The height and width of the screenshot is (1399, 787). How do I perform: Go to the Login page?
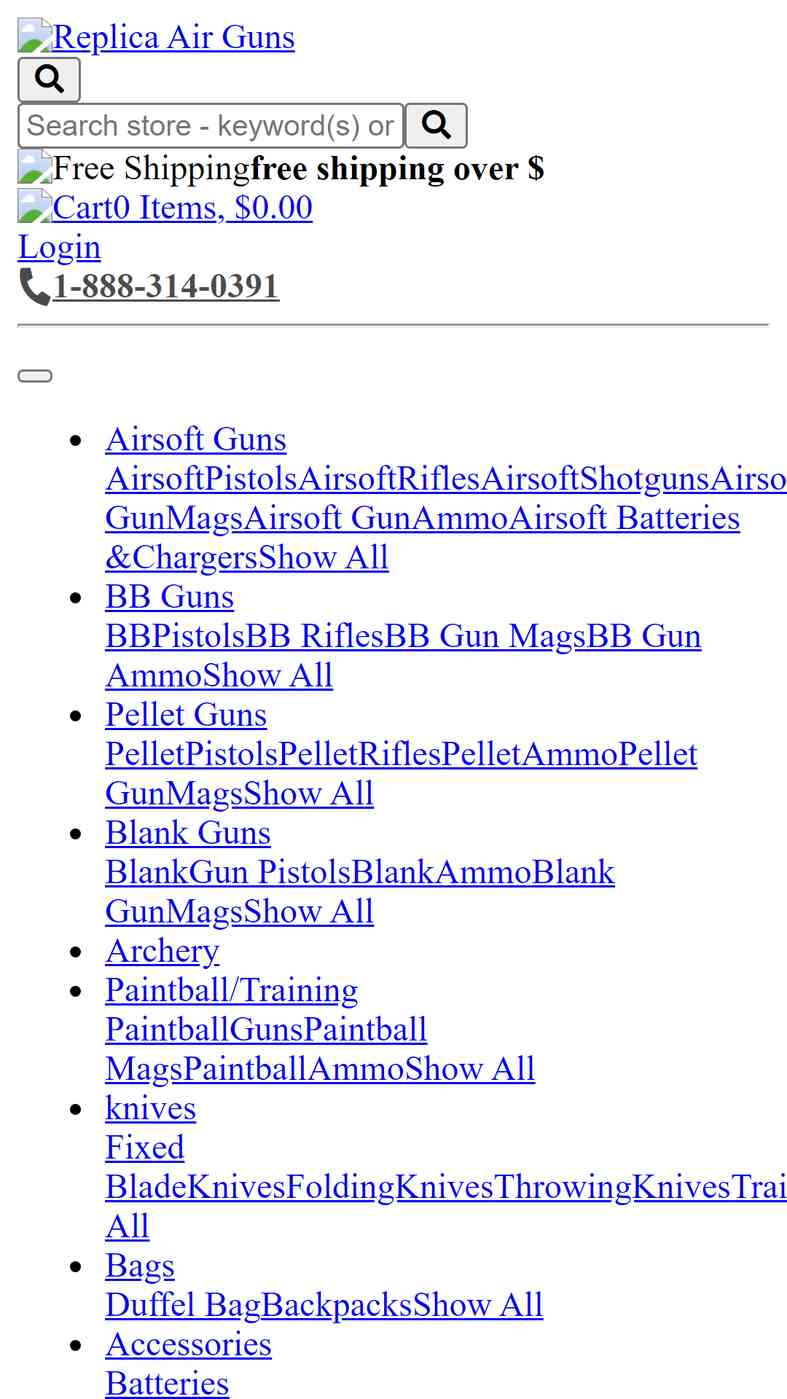59,247
